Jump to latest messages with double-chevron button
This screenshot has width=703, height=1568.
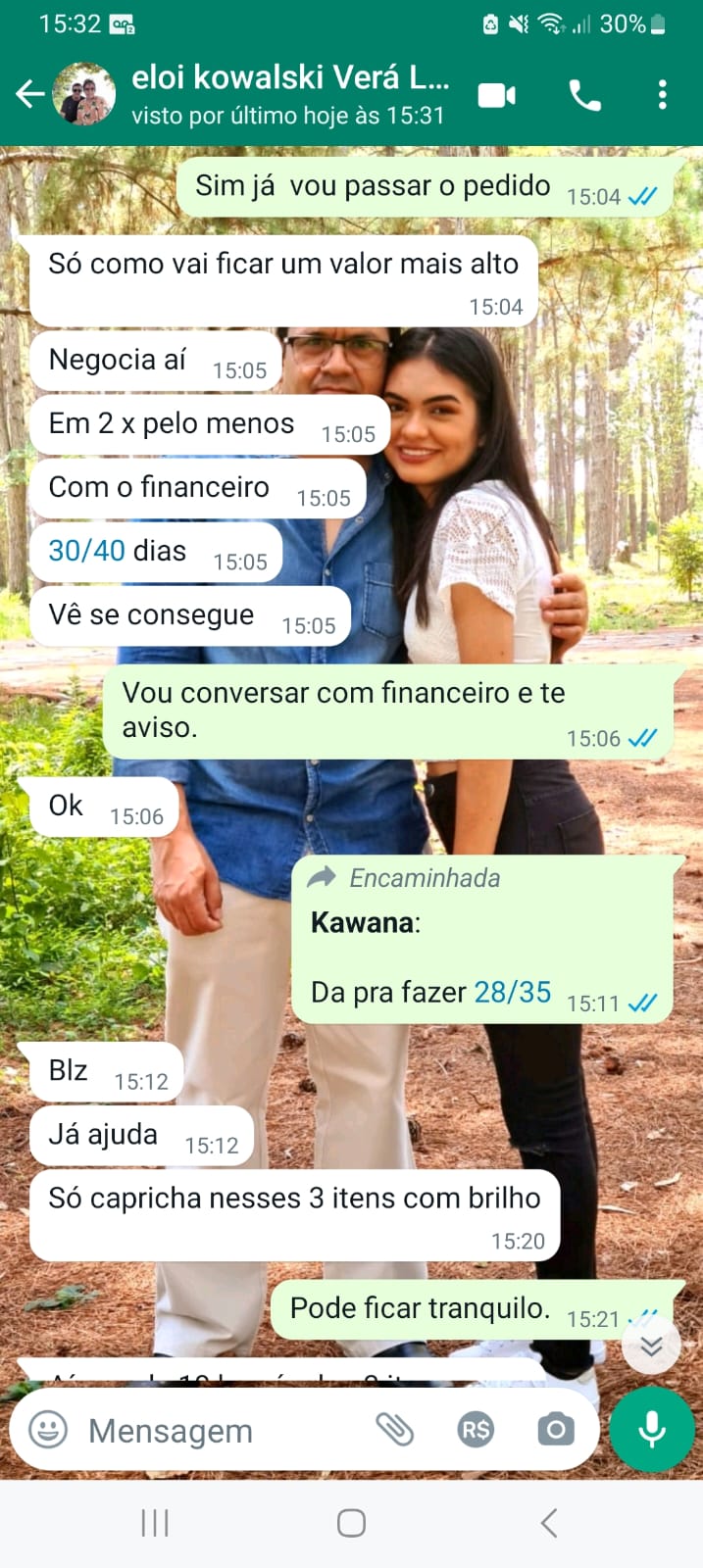click(x=651, y=1346)
